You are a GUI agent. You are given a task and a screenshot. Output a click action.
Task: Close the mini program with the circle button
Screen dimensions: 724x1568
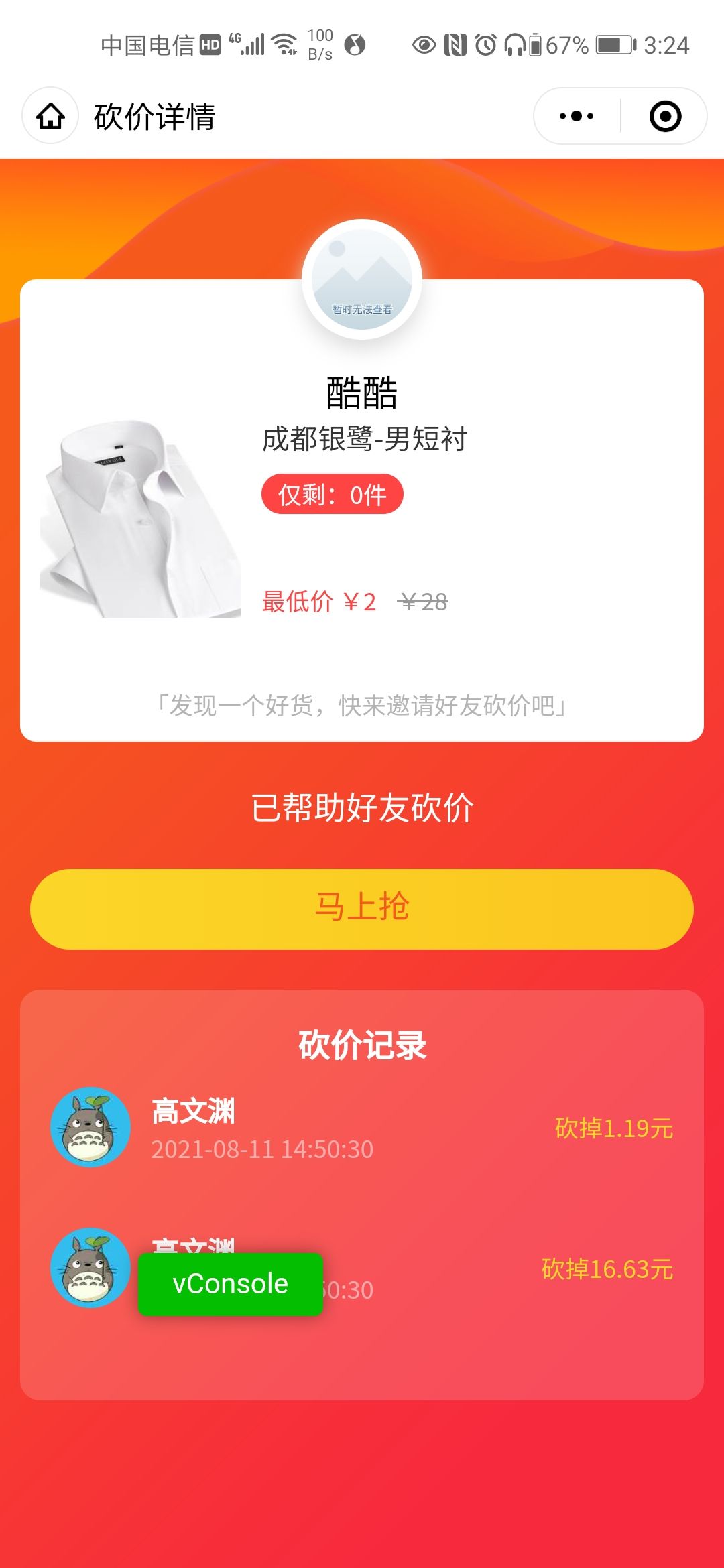[665, 116]
